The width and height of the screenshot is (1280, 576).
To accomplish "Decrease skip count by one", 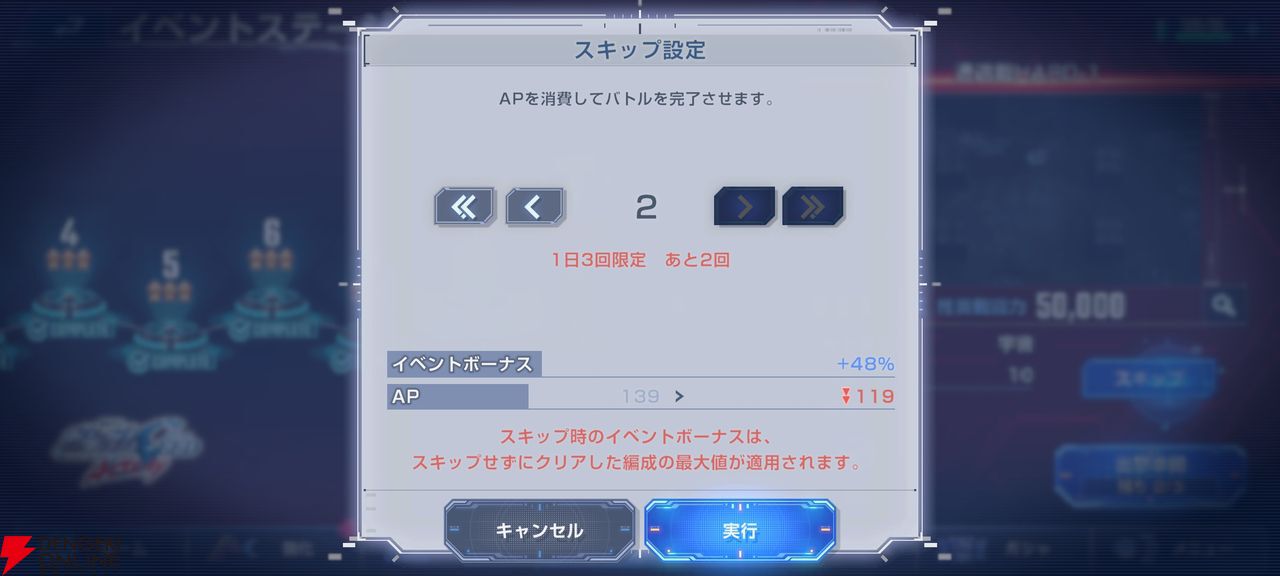I will [534, 207].
